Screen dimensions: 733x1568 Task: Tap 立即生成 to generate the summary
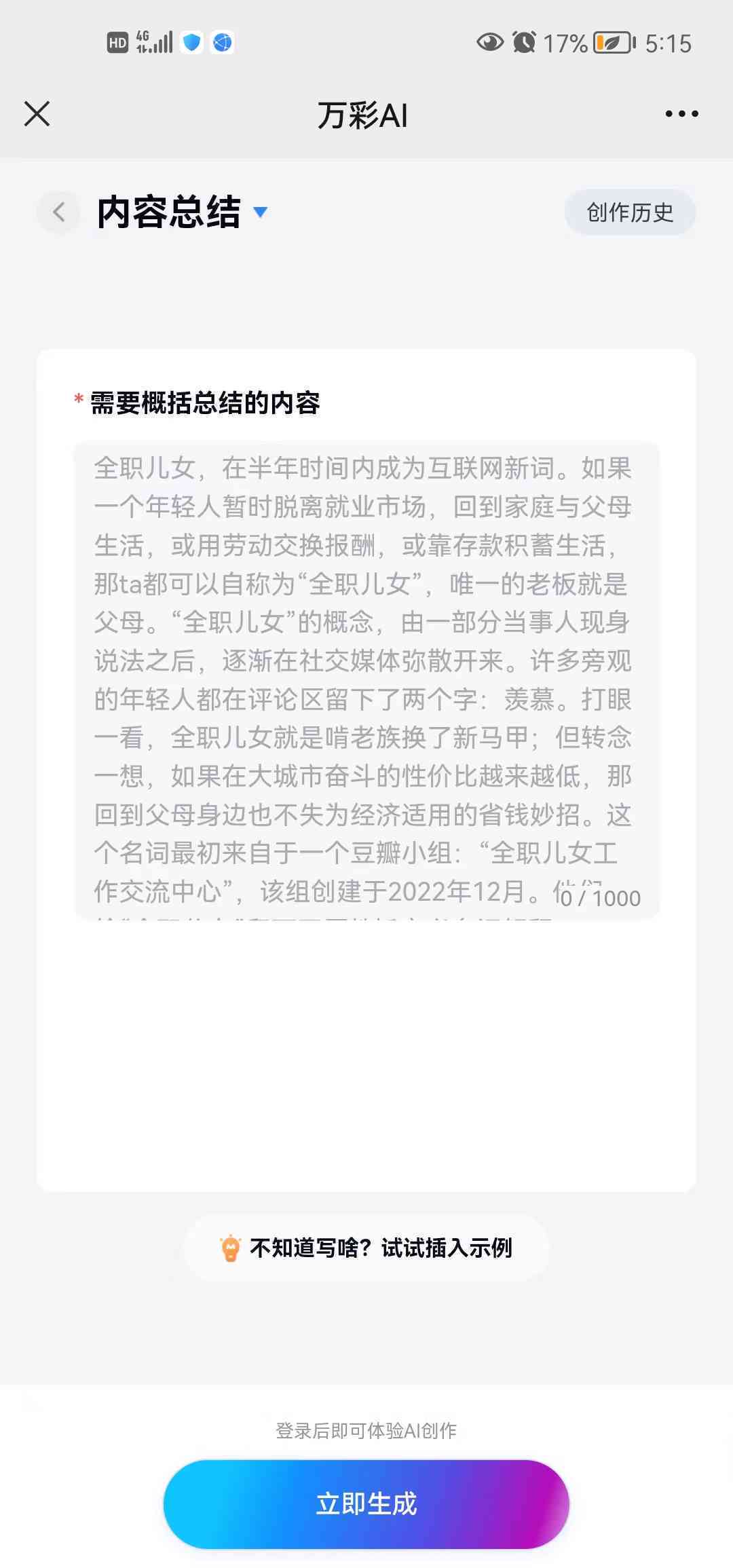point(366,1504)
